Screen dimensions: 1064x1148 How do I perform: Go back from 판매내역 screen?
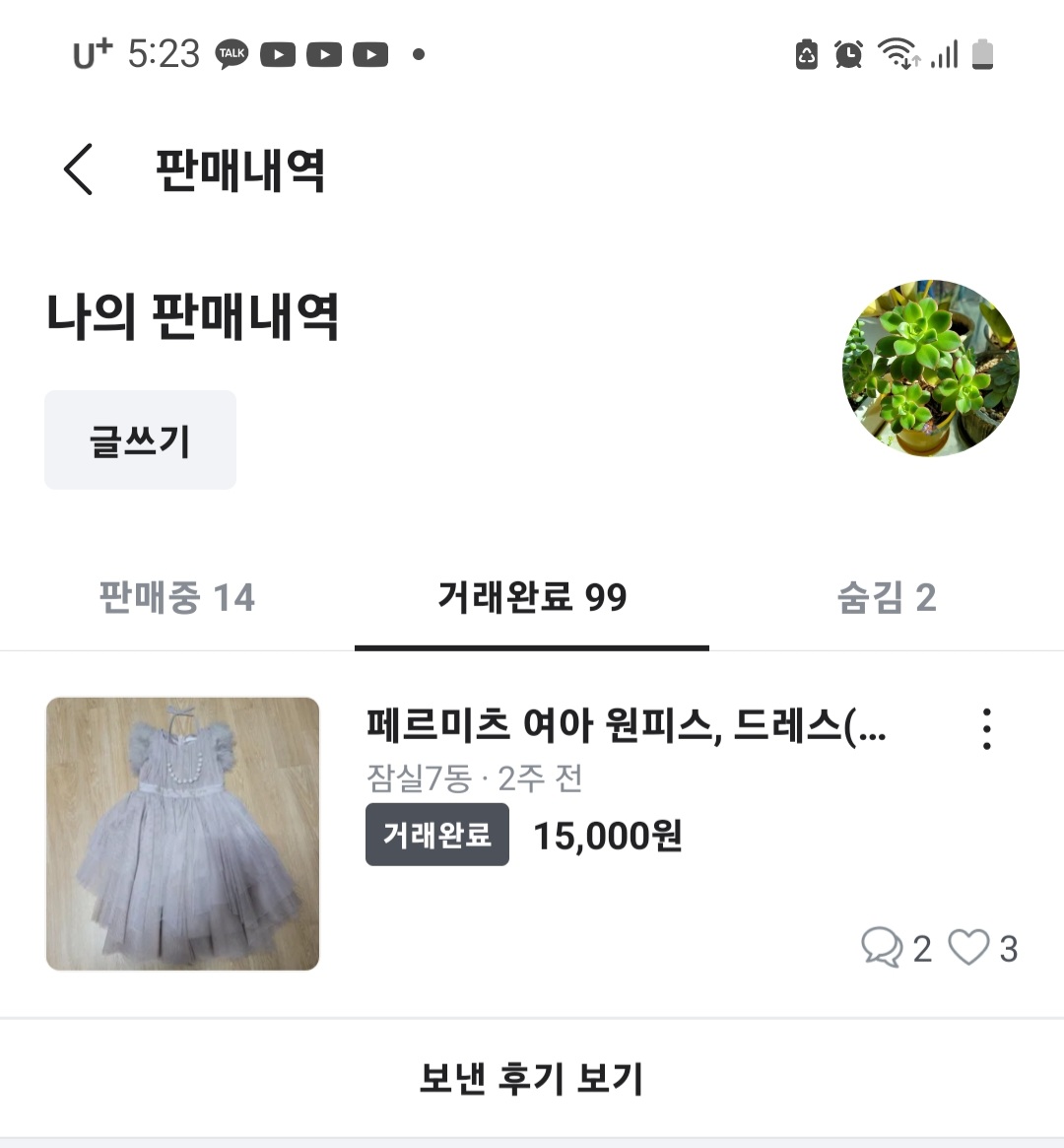tap(79, 169)
